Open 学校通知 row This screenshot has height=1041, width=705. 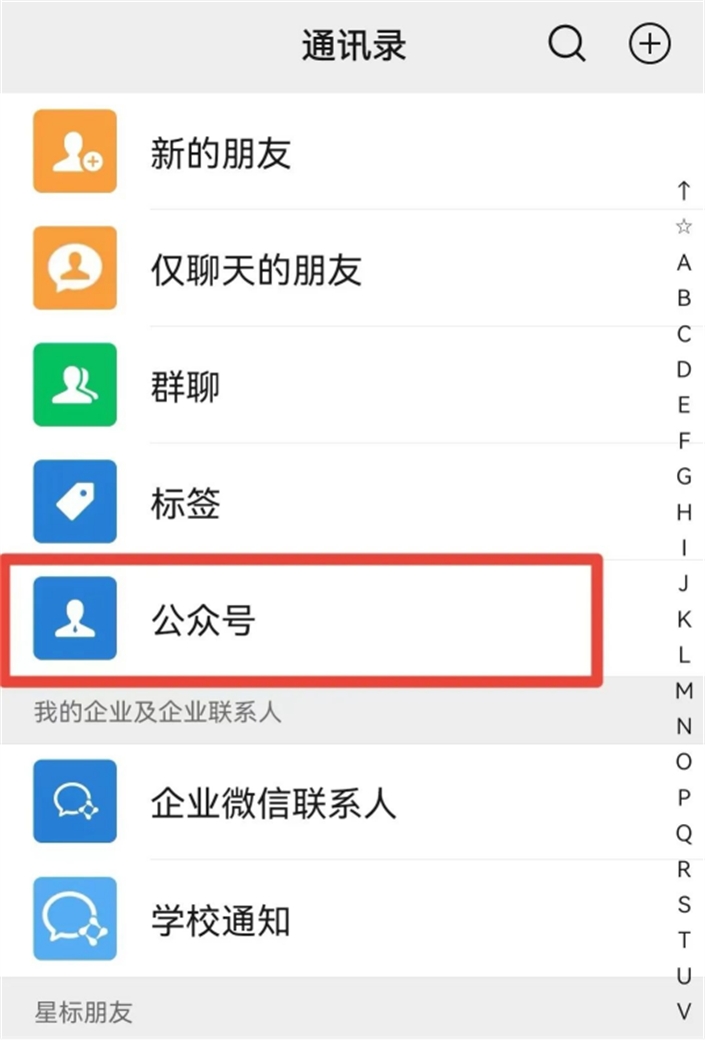click(220, 919)
